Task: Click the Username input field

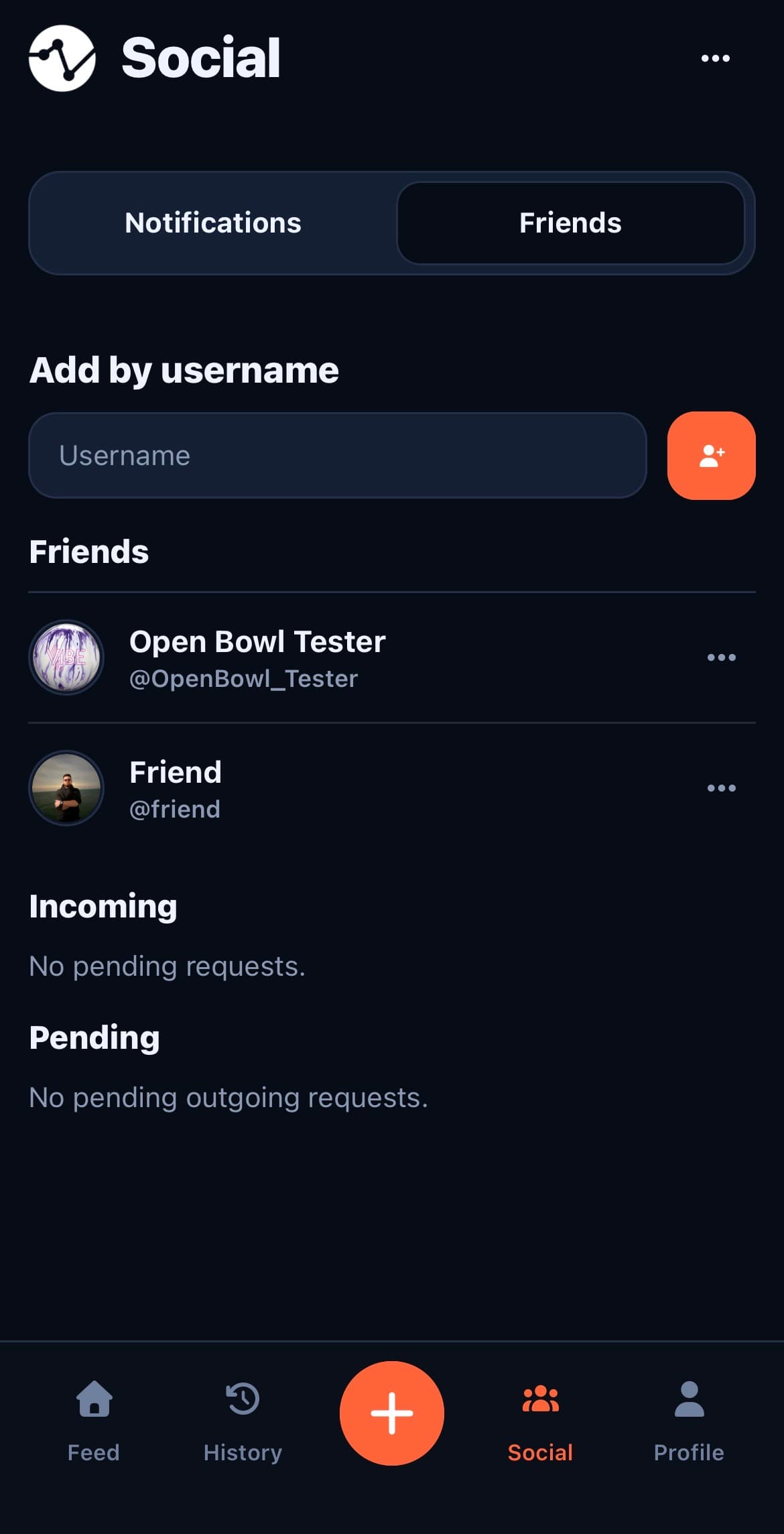Action: (337, 455)
